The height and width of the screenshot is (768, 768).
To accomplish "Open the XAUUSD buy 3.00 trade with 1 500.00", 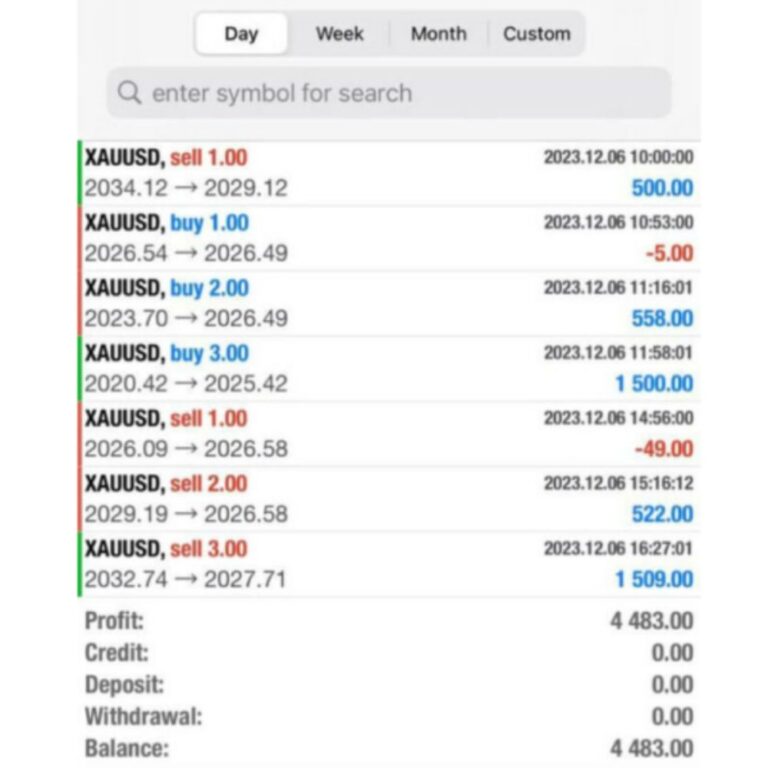I will (388, 368).
